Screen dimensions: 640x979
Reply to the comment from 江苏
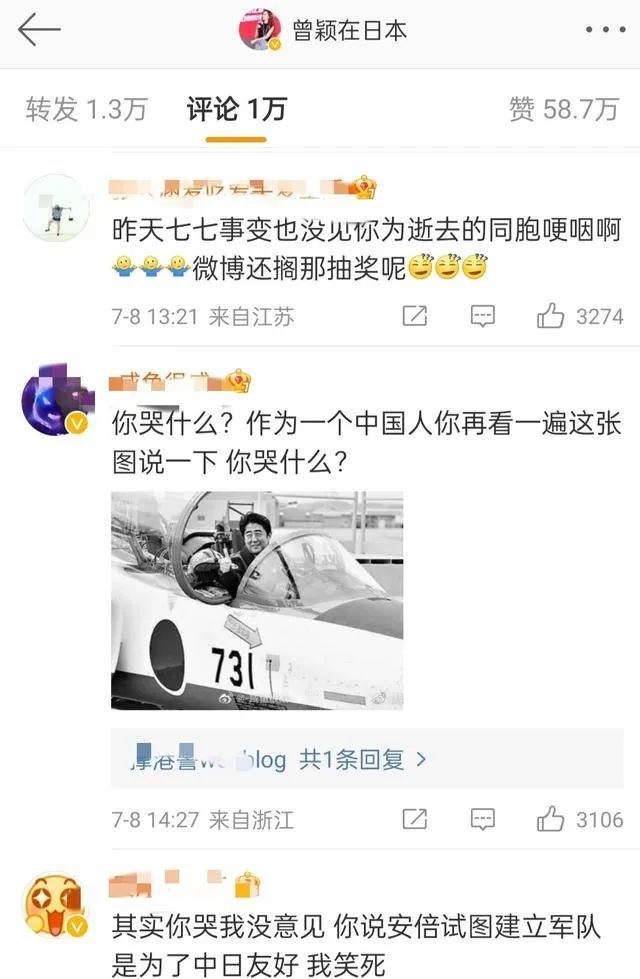[x=482, y=317]
